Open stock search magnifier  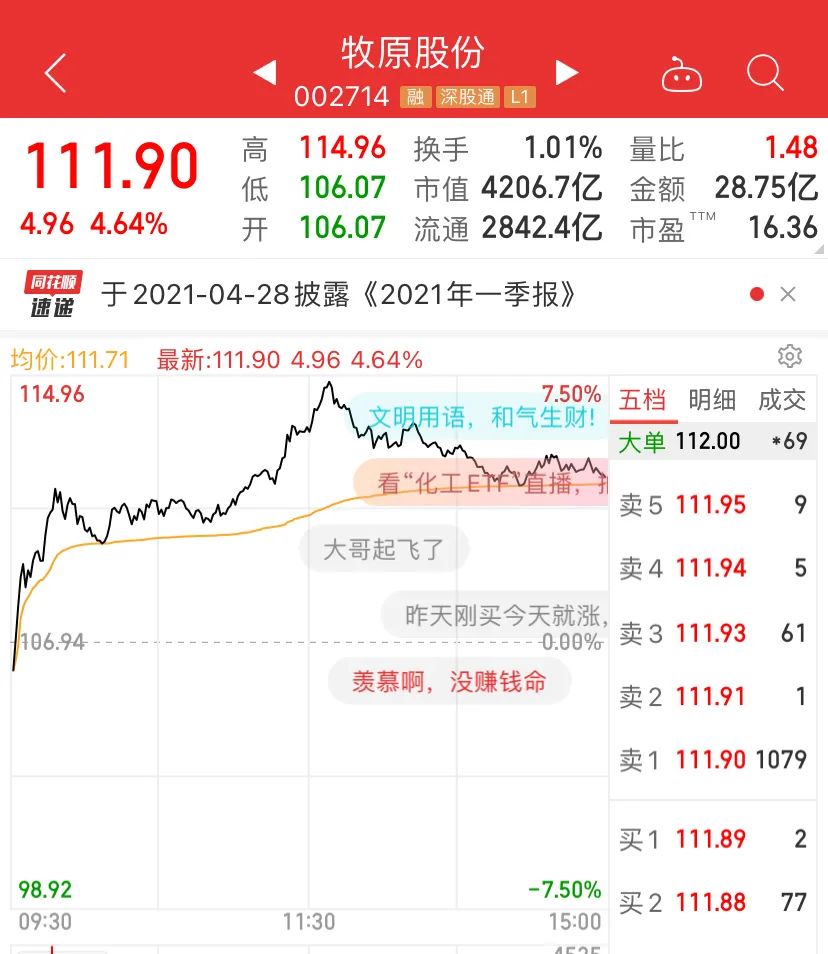click(765, 73)
